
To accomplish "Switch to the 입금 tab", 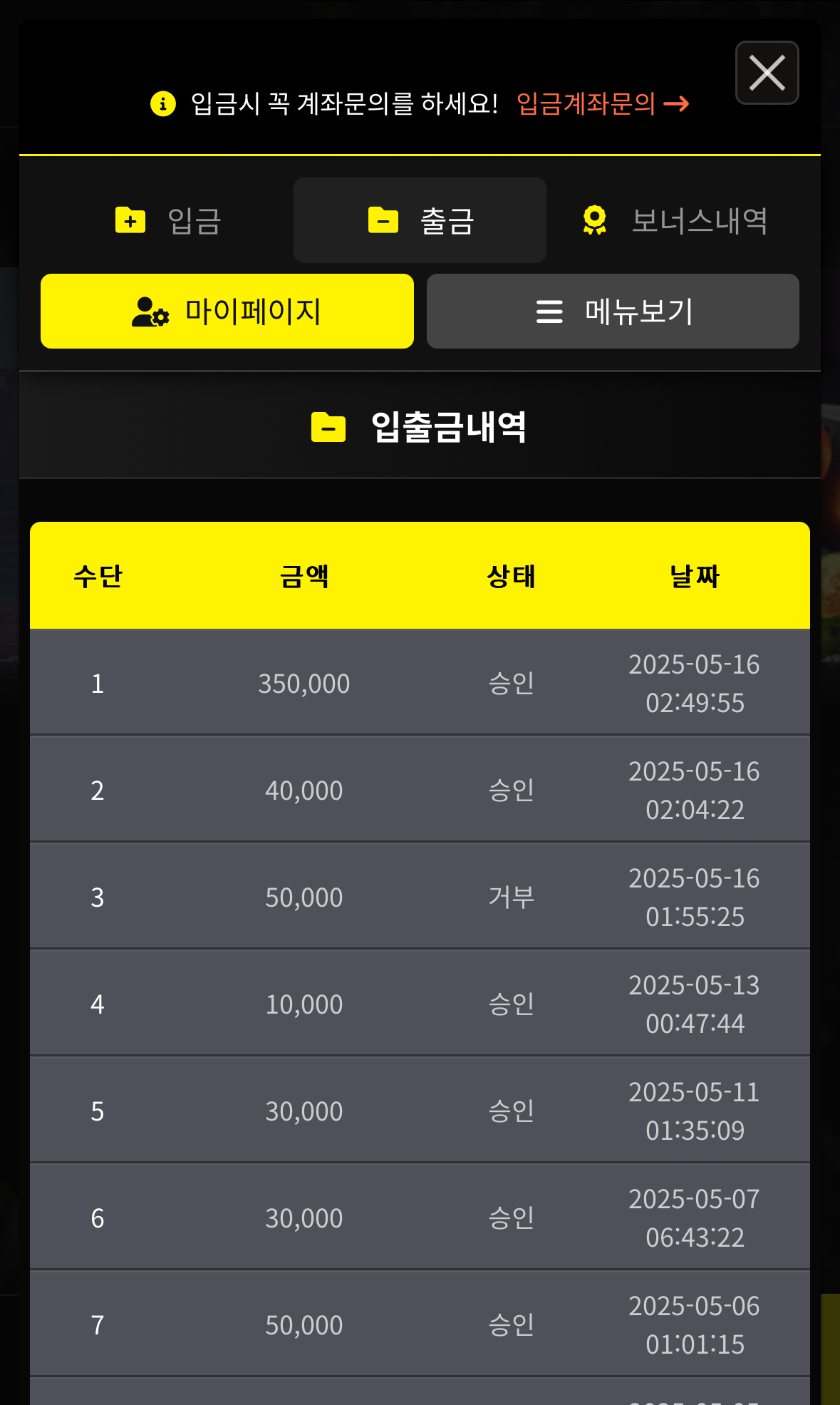I will click(168, 220).
